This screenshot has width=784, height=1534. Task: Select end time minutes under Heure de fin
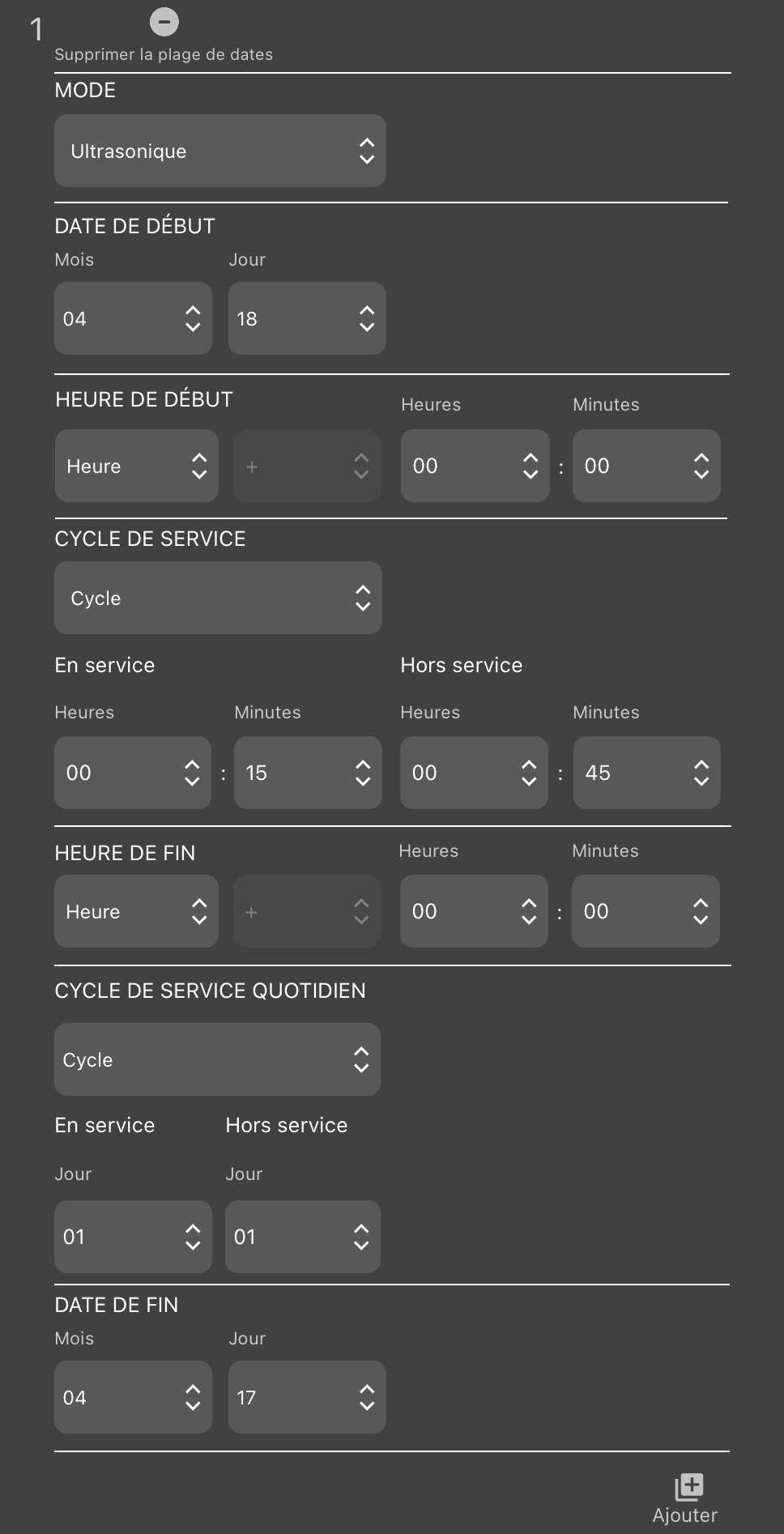(646, 911)
